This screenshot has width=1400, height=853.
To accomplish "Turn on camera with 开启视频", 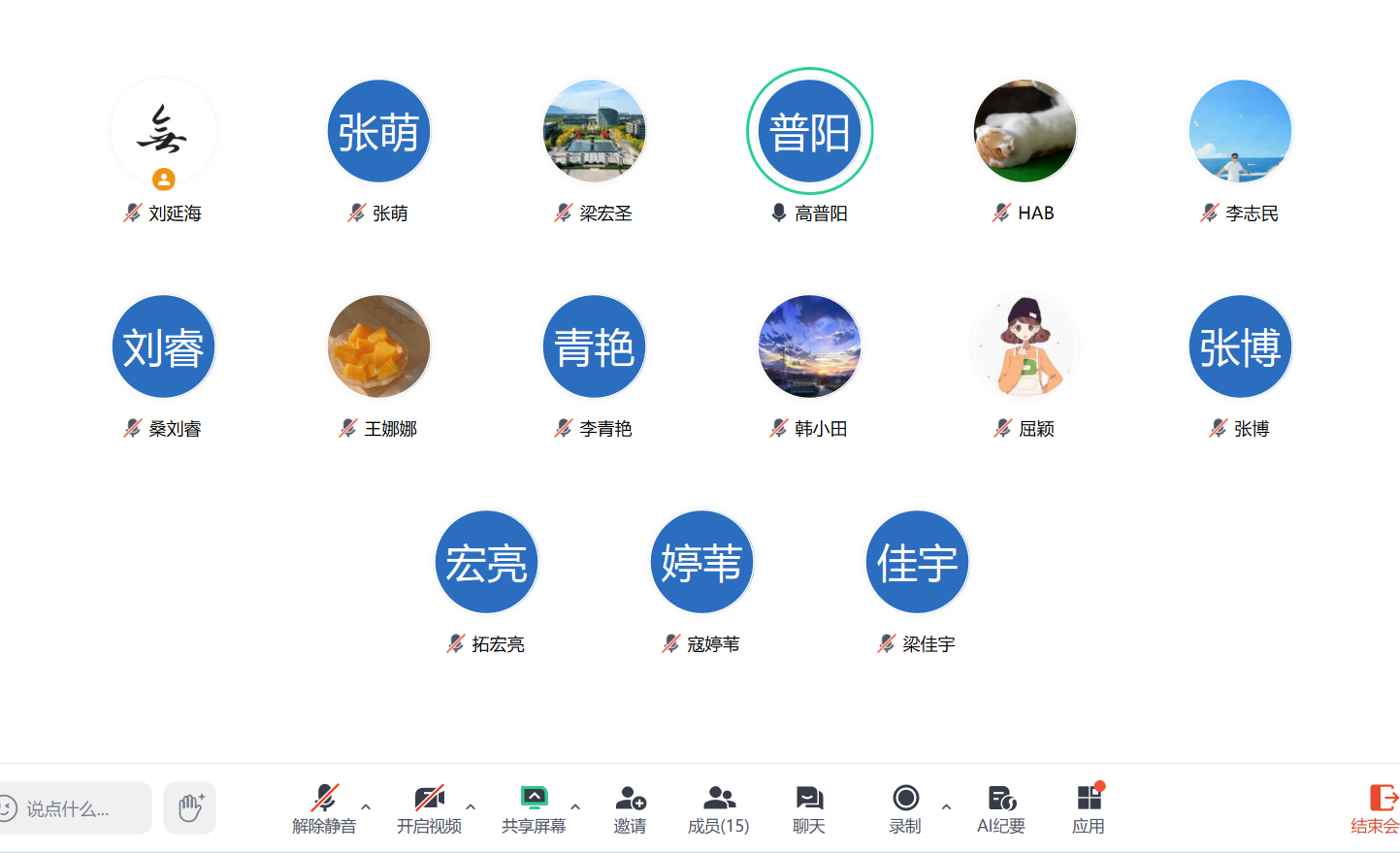I will (x=429, y=807).
